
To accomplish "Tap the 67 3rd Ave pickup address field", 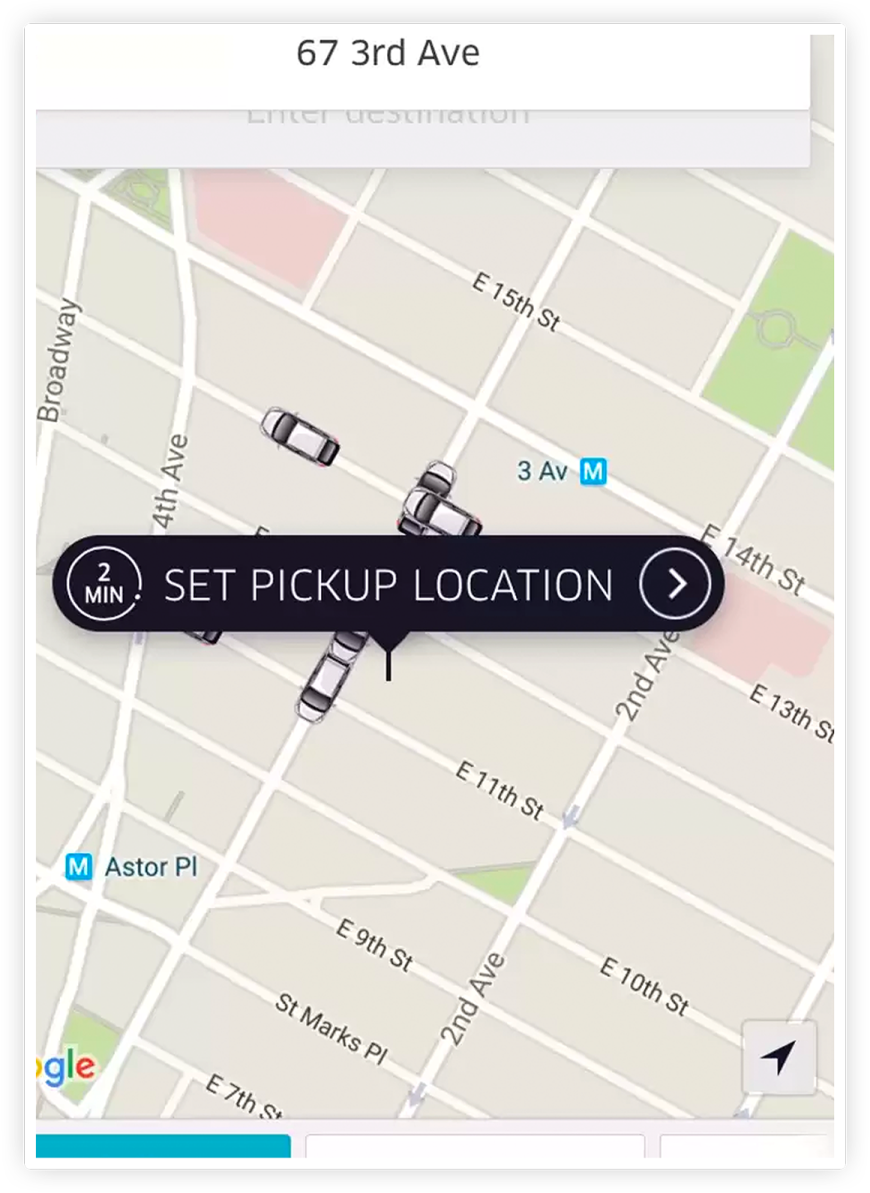I will pos(388,54).
